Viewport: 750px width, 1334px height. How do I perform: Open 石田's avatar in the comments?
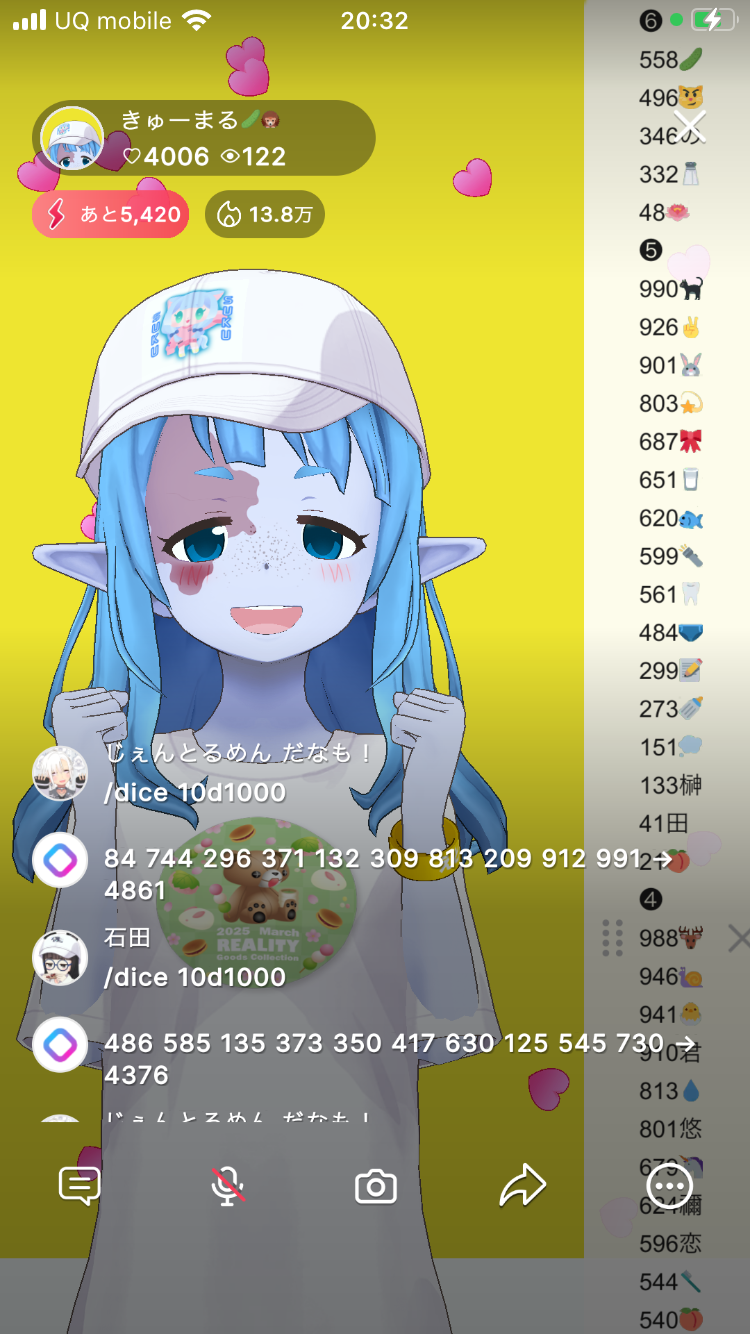(x=60, y=958)
